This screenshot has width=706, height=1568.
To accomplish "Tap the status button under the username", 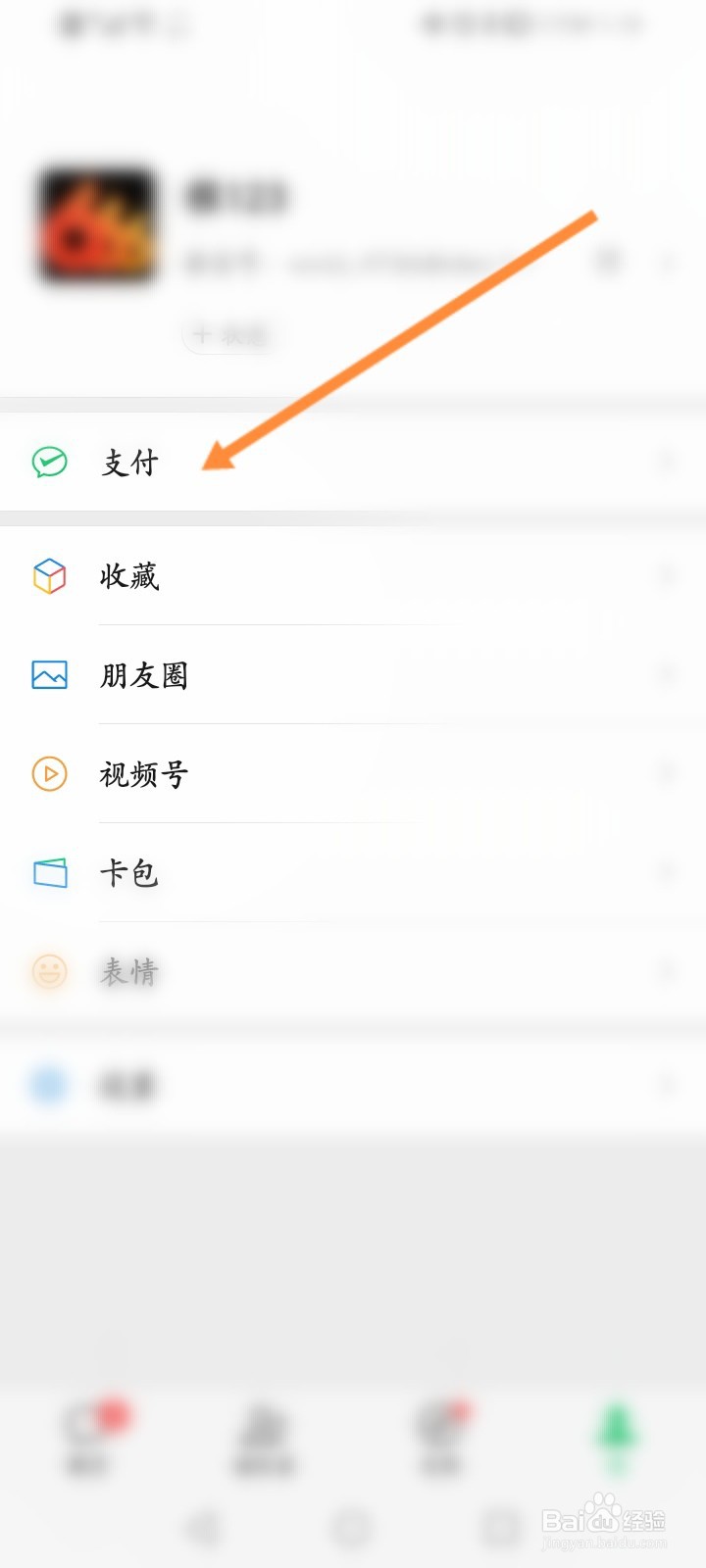I will click(230, 334).
